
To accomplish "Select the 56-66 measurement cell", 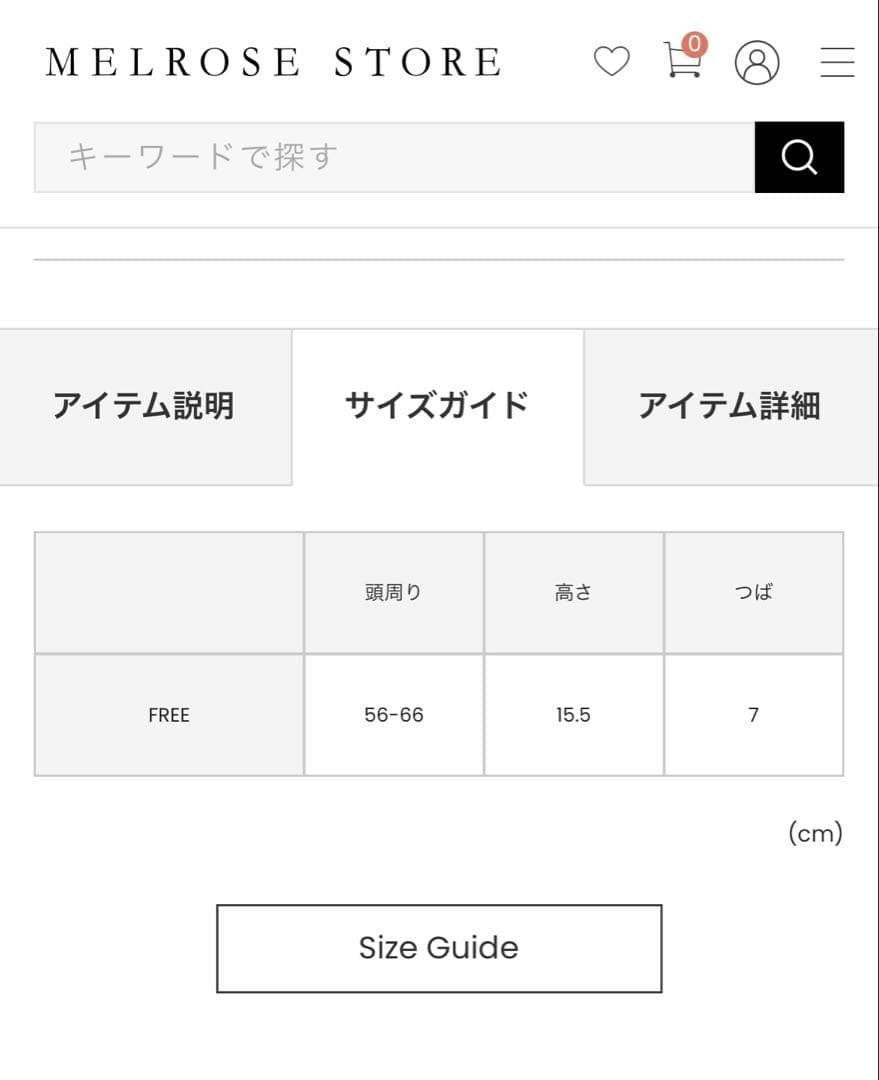I will coord(393,714).
